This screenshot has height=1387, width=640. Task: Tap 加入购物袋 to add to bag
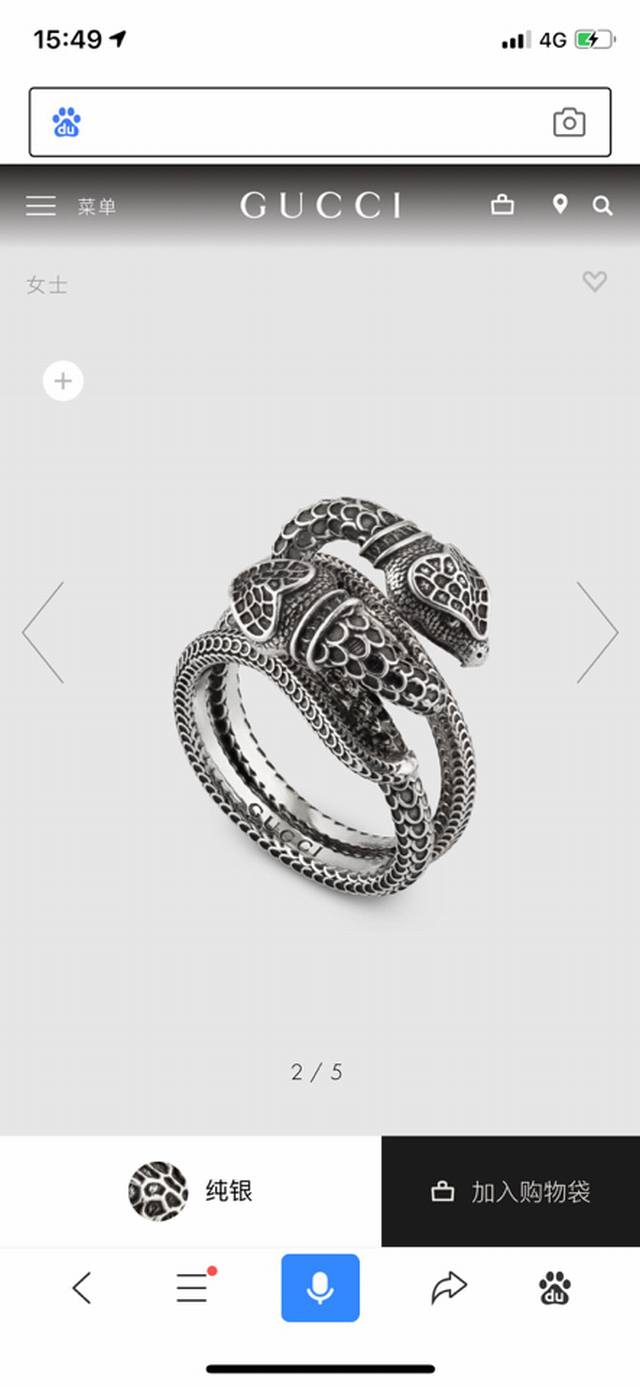511,1191
